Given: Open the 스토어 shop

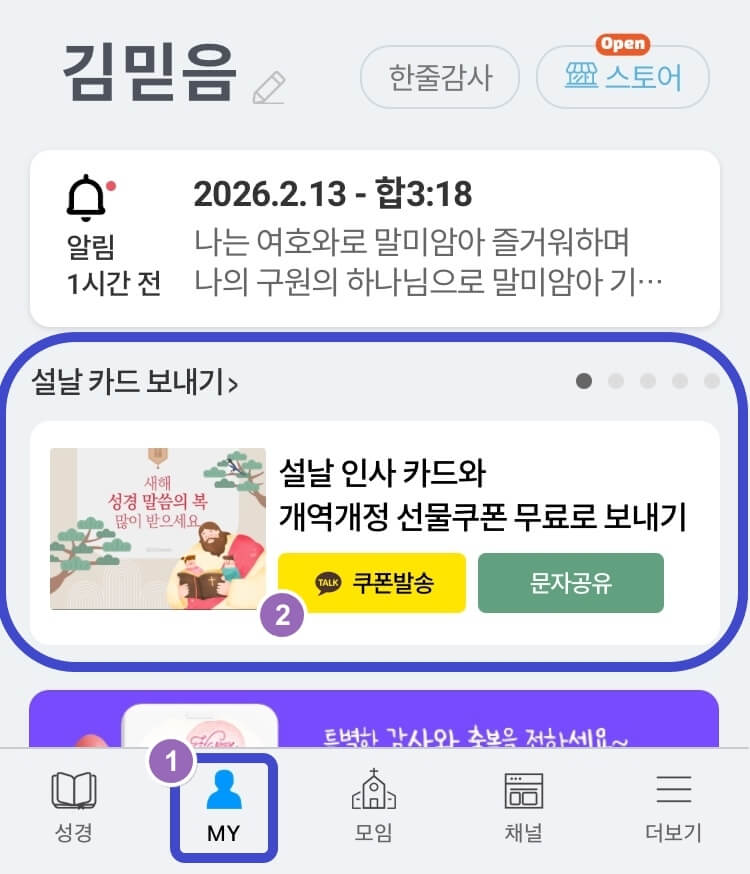Looking at the screenshot, I should tap(623, 77).
